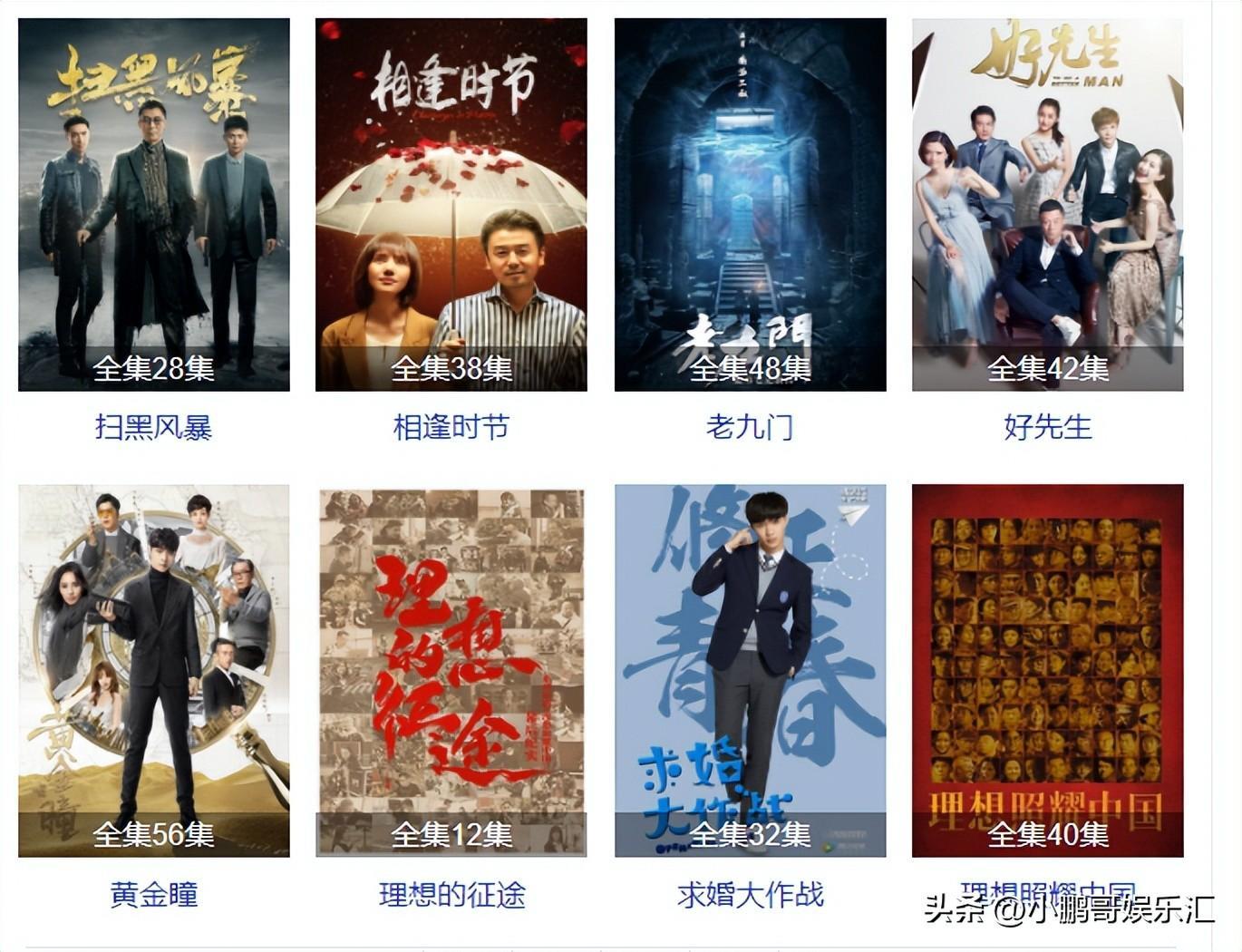Open the 理想的征途 poster with 12 episodes
This screenshot has width=1242, height=952.
click(451, 671)
